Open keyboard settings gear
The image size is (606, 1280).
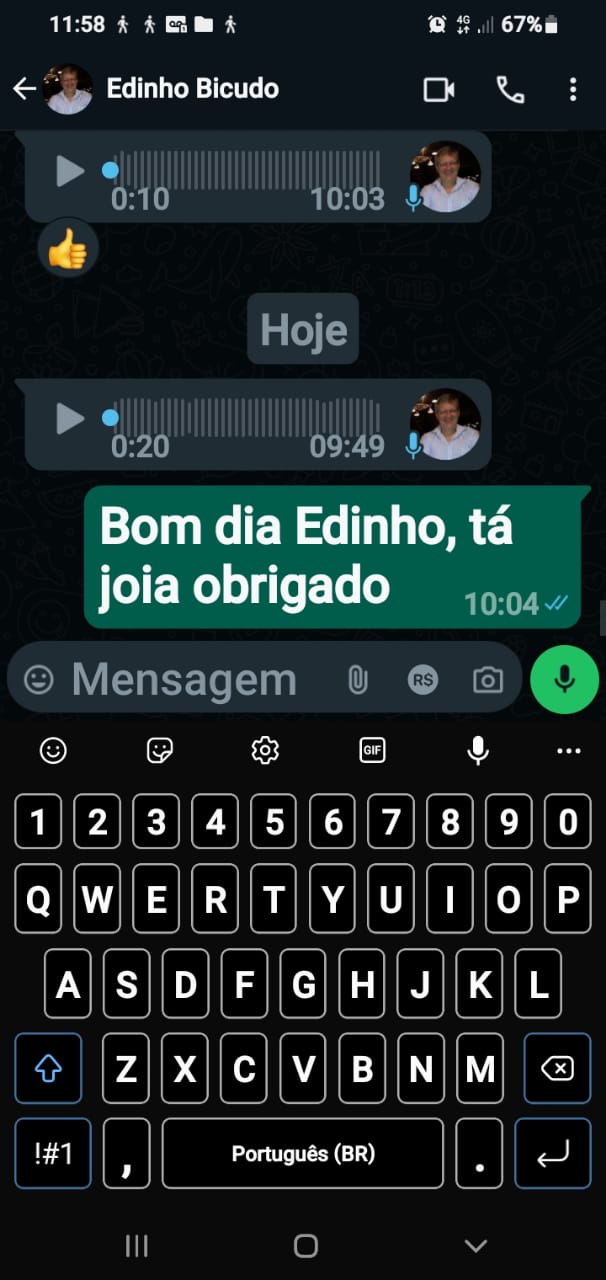point(265,750)
